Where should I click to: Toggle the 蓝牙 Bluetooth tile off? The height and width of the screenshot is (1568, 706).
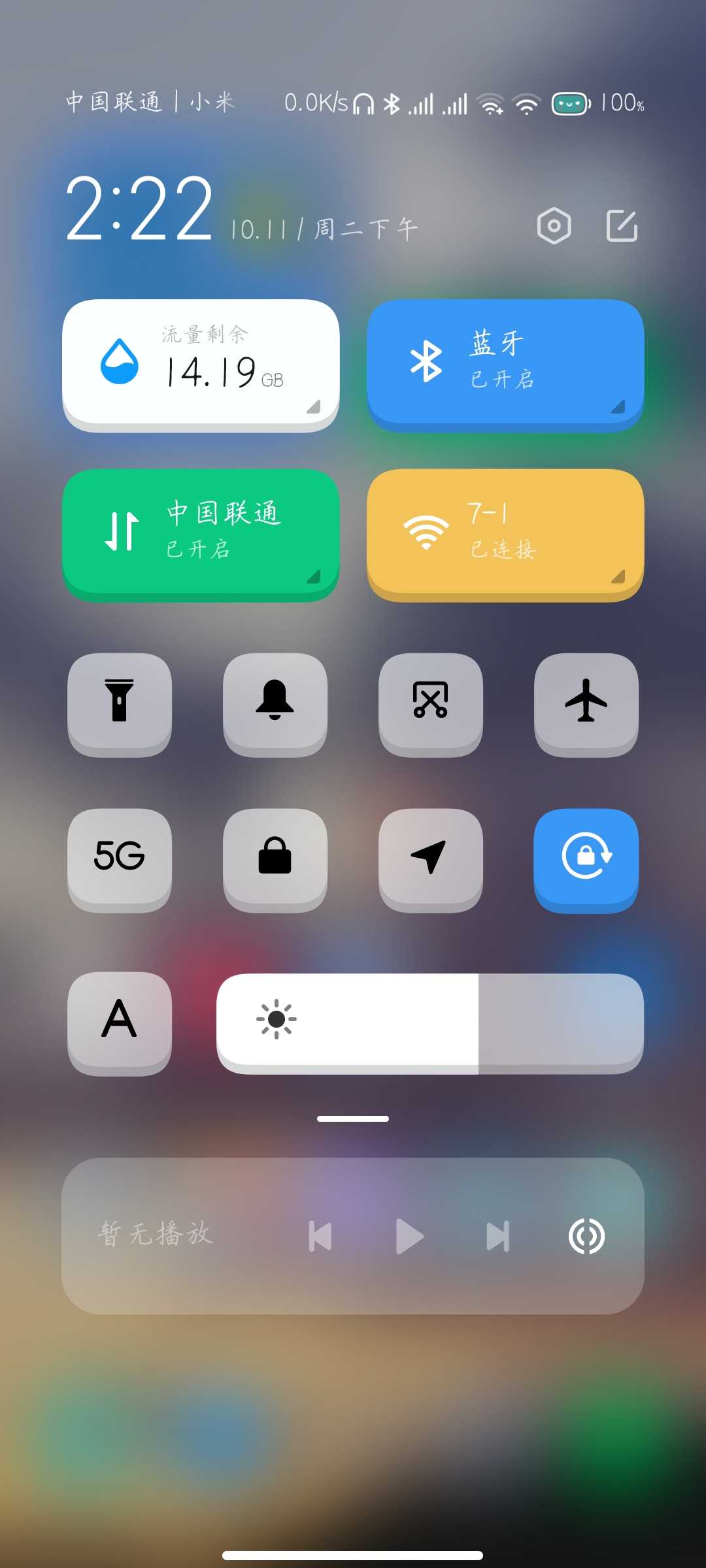pyautogui.click(x=505, y=363)
